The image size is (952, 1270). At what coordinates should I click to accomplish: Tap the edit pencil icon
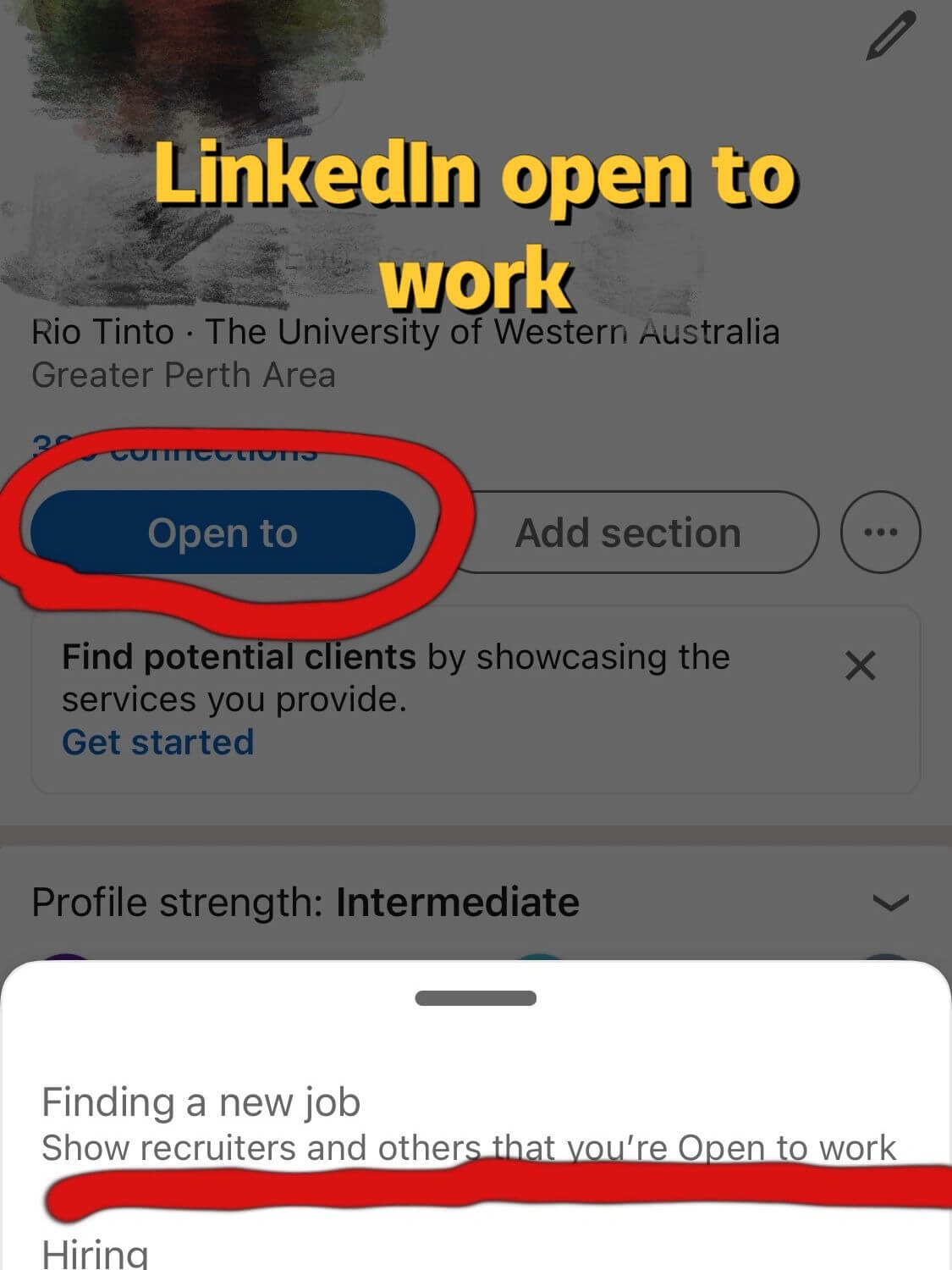coord(889,36)
